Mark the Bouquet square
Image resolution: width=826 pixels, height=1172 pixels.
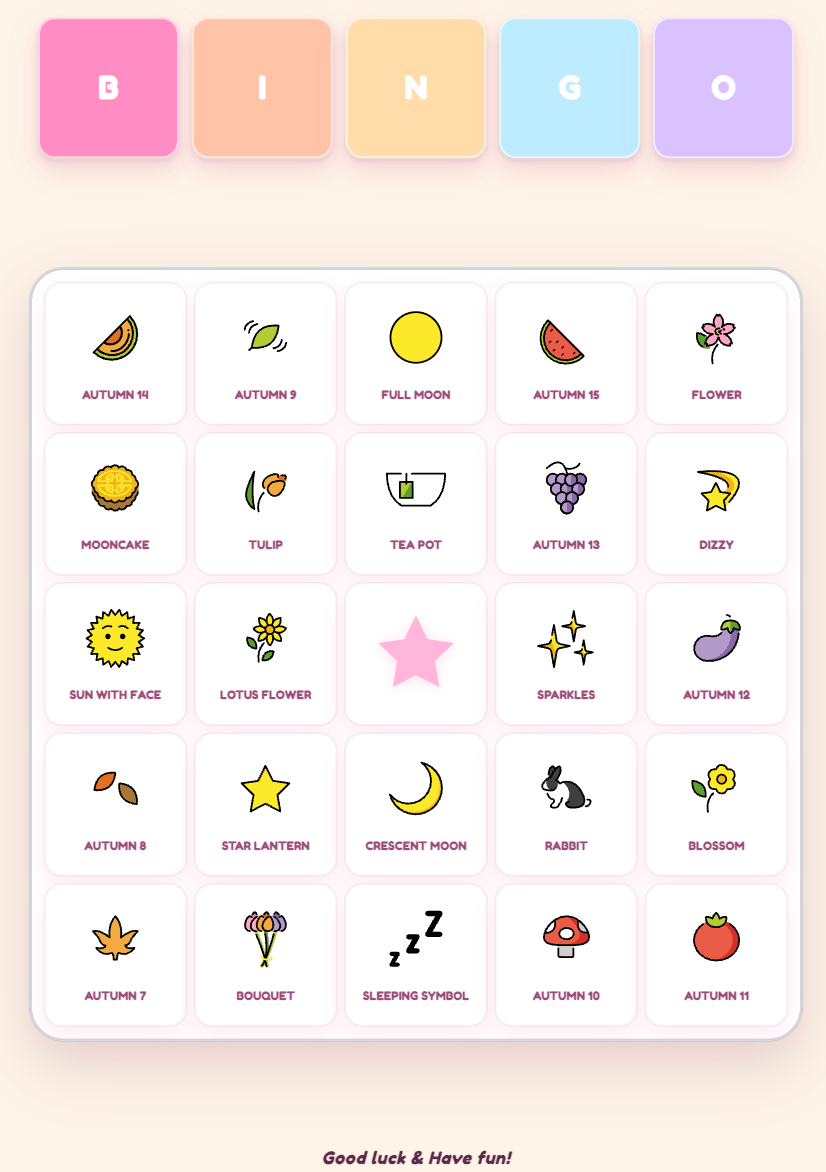click(266, 954)
